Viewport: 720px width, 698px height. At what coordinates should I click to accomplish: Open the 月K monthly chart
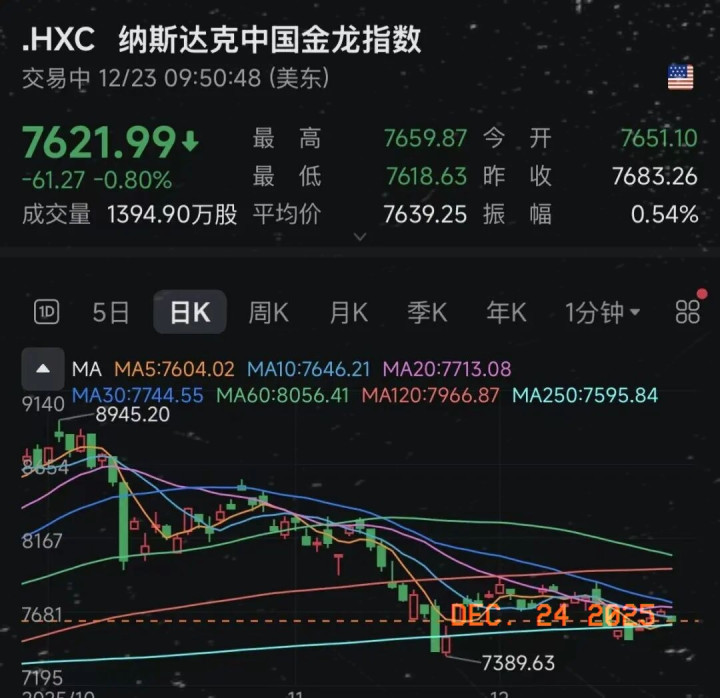348,313
